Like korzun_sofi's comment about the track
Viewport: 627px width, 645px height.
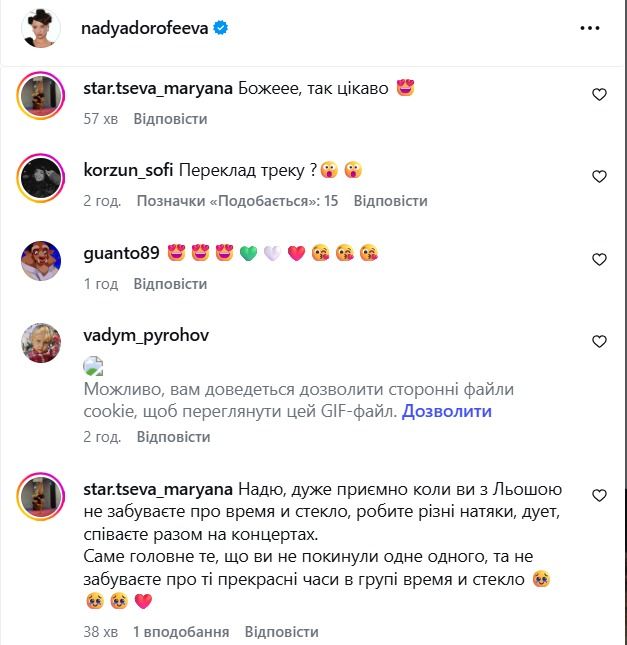point(599,177)
